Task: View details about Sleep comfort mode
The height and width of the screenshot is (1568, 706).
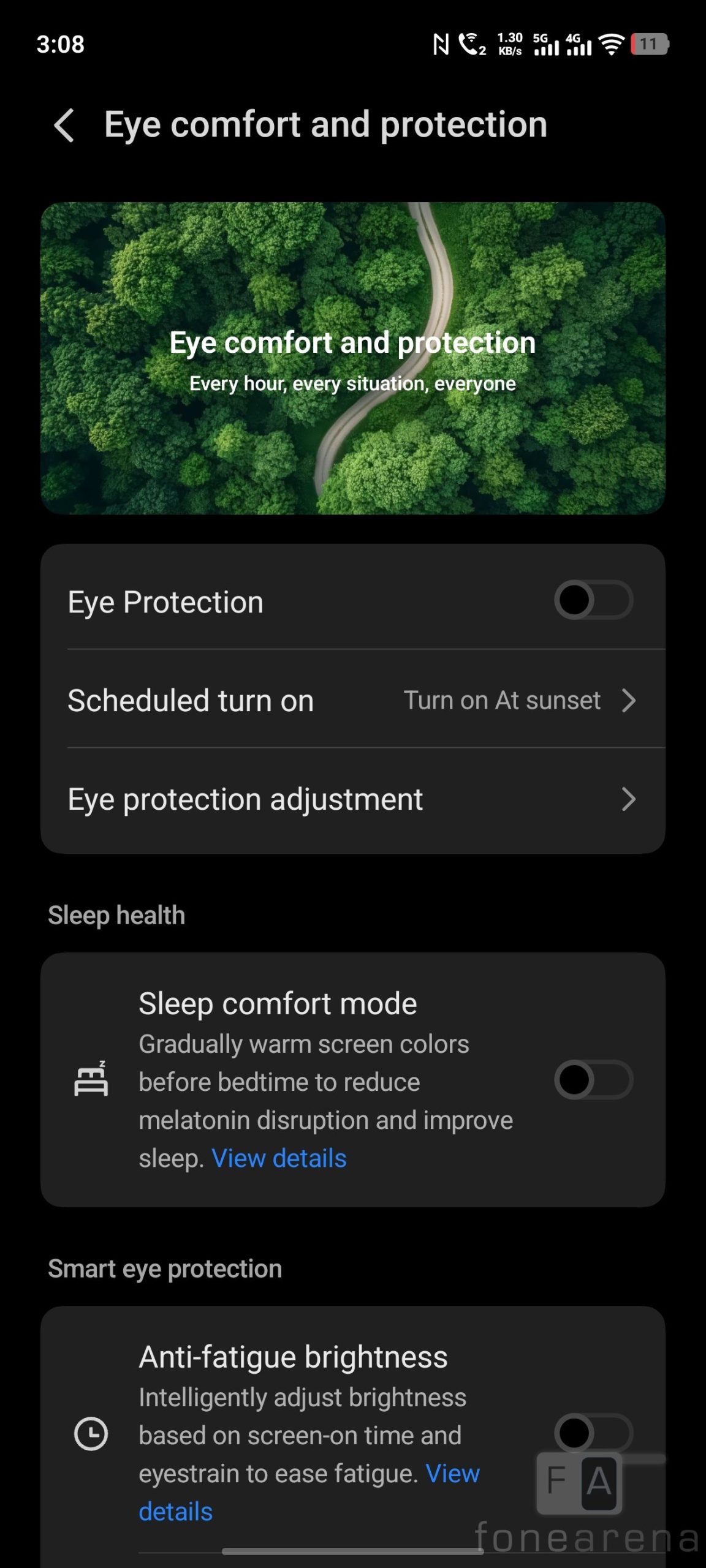Action: pos(279,1158)
